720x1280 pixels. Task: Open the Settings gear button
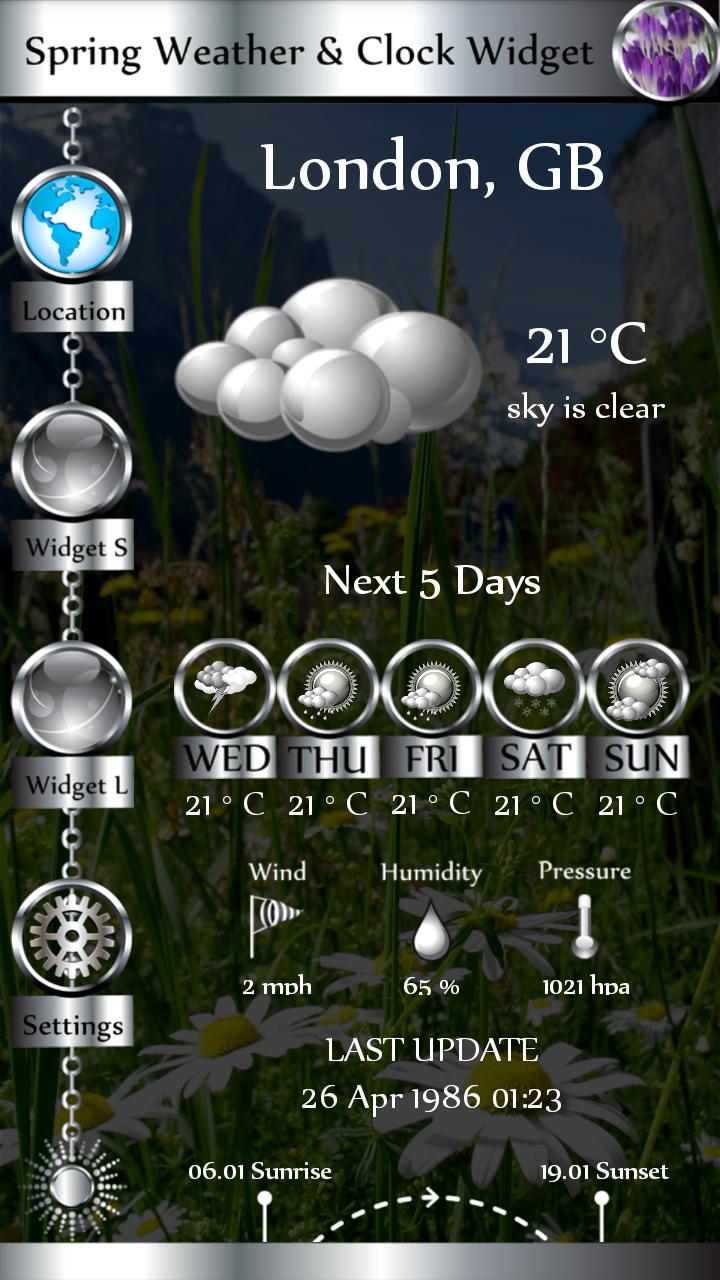(x=72, y=937)
